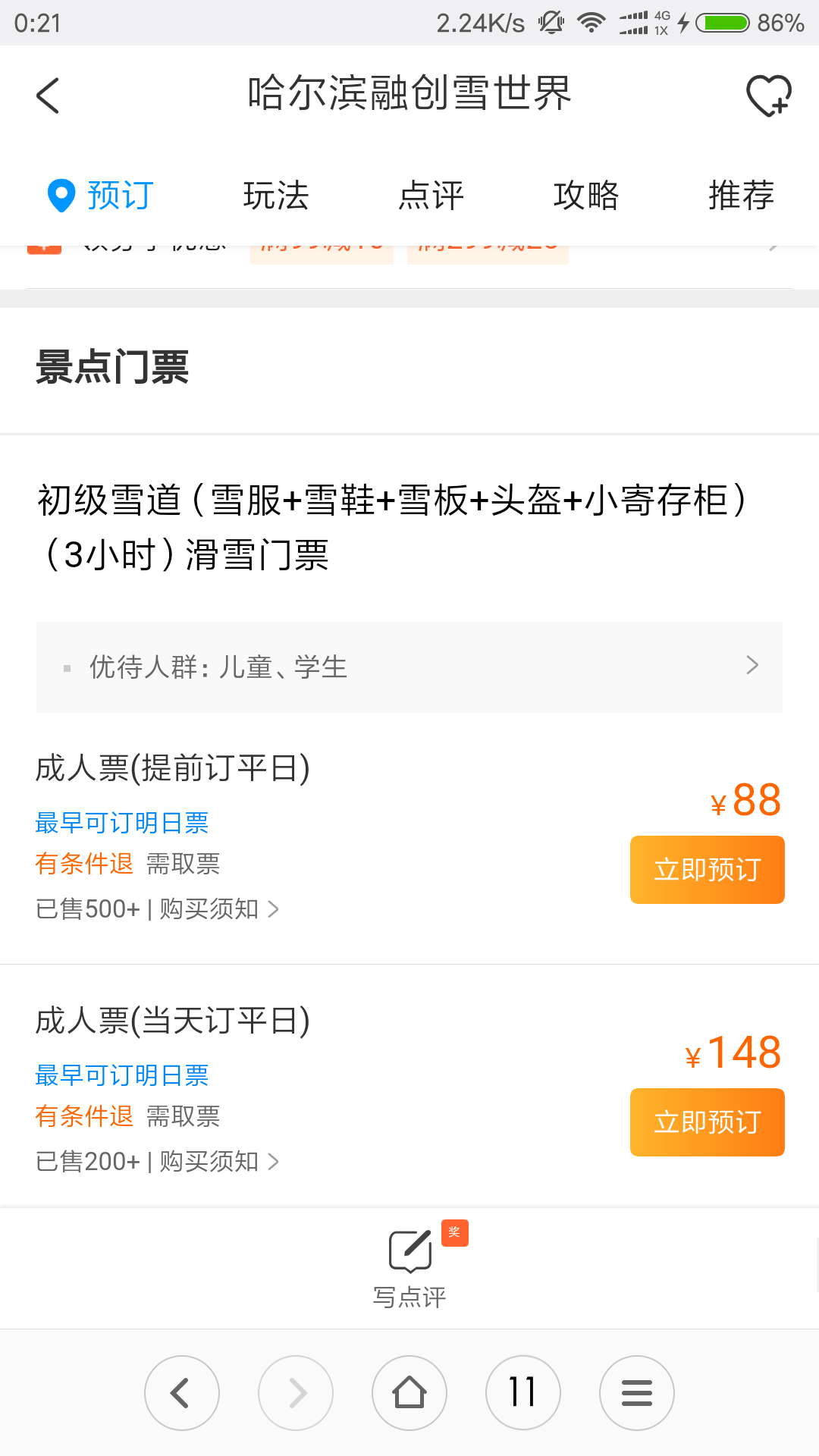Open the browser hamburger menu

pyautogui.click(x=637, y=1393)
